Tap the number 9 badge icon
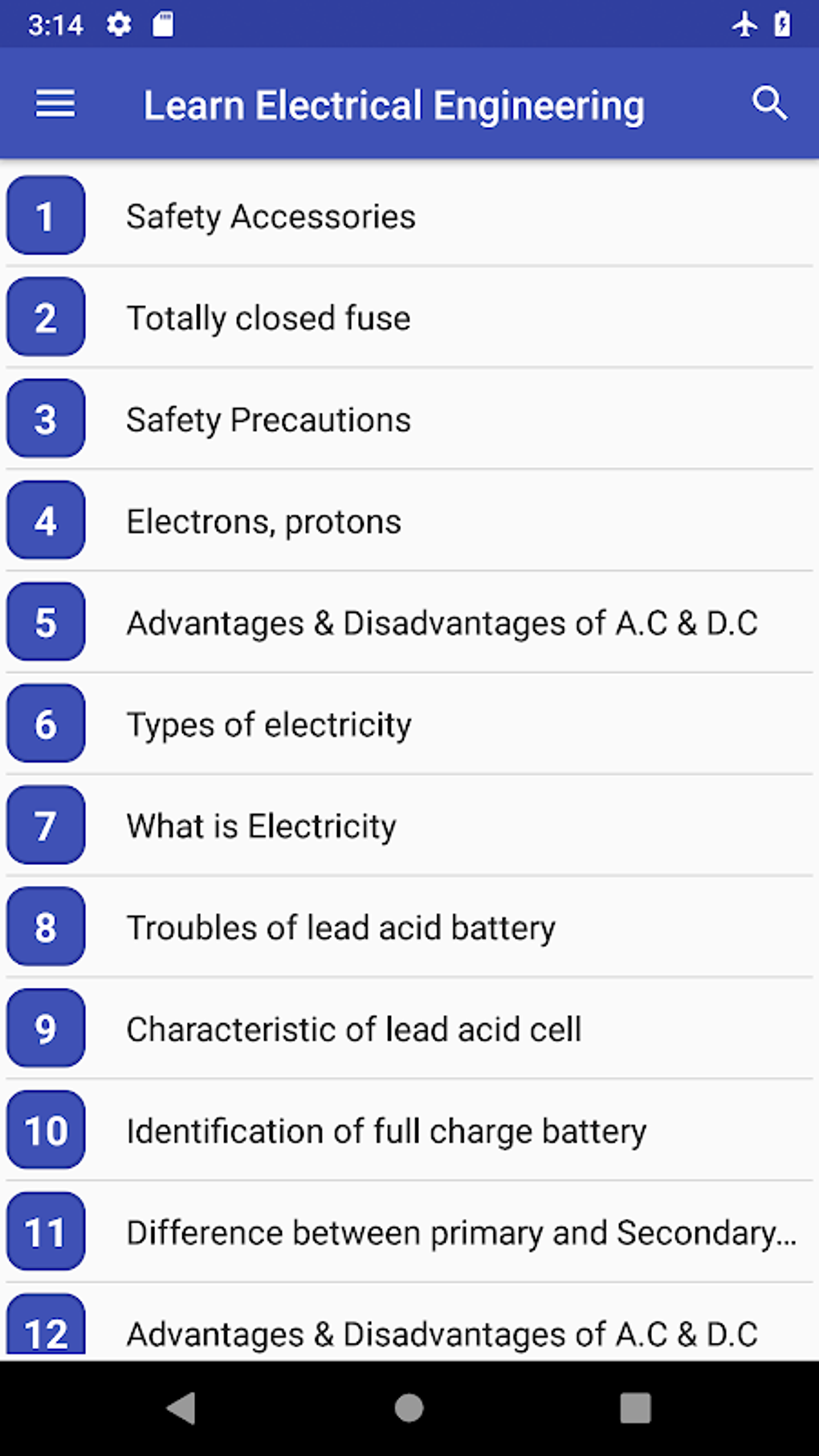The width and height of the screenshot is (819, 1456). coord(45,1029)
